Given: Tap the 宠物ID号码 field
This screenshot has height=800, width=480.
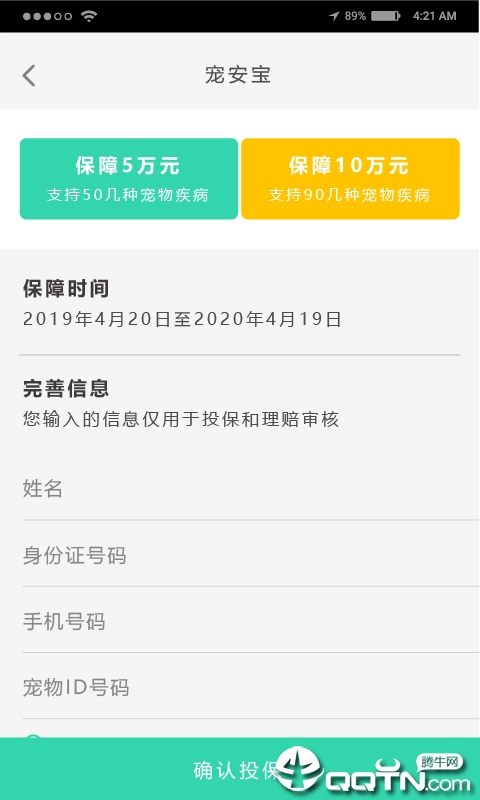Looking at the screenshot, I should click(x=251, y=687).
